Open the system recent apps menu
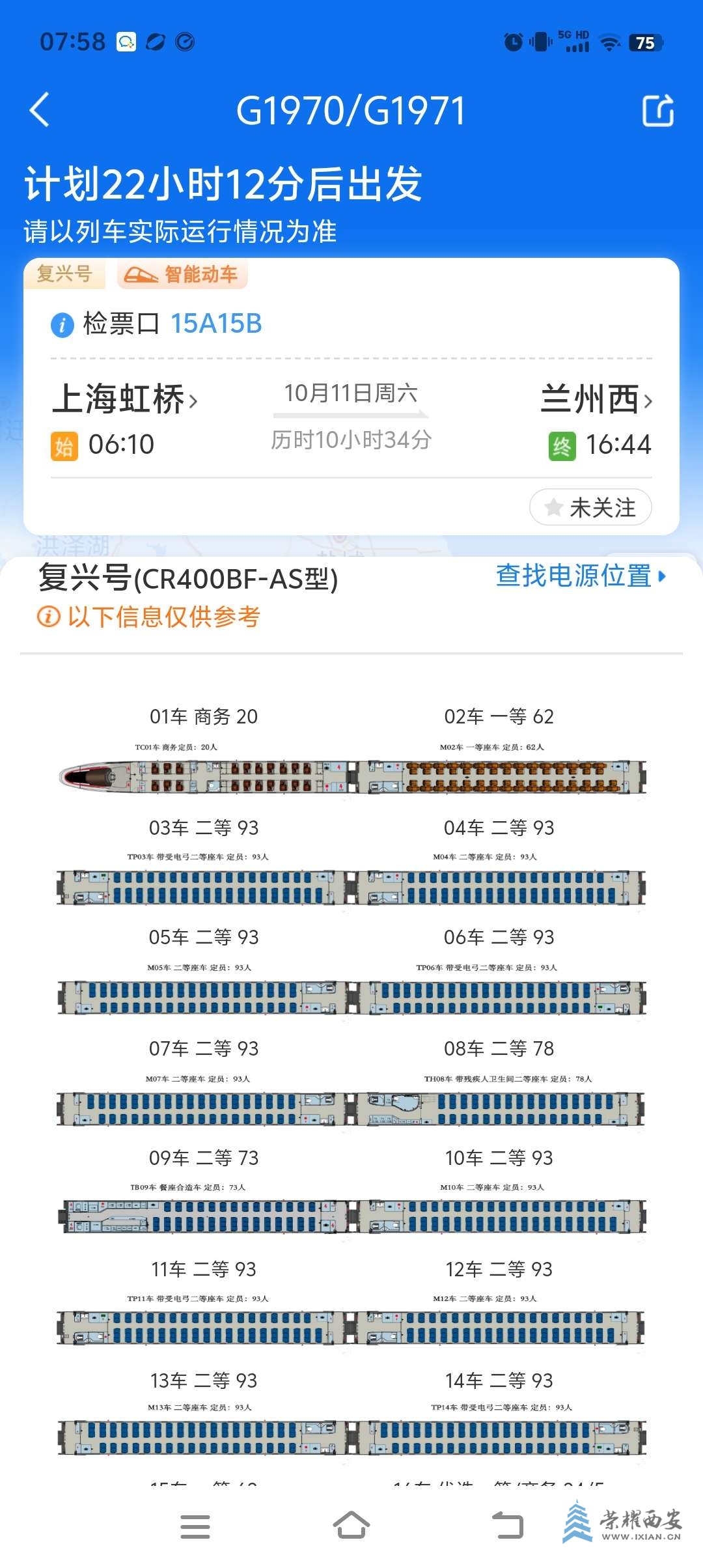Image resolution: width=703 pixels, height=1568 pixels. (x=195, y=1526)
